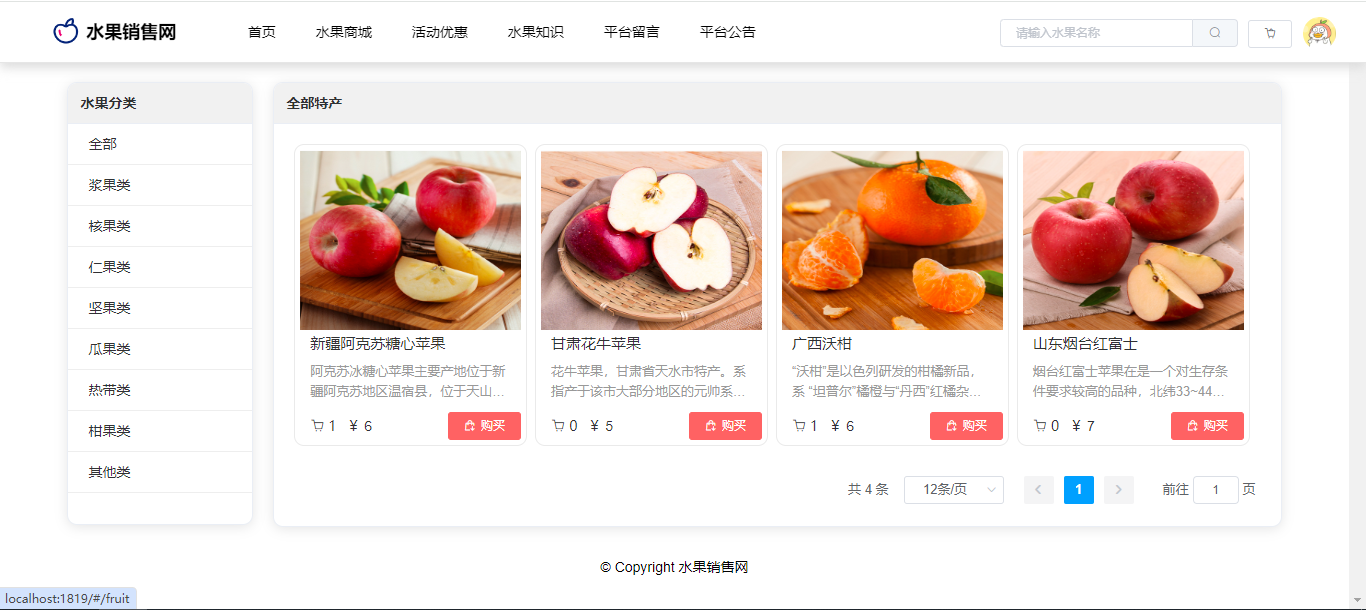The image size is (1366, 610).
Task: Go to 首页 nav item
Action: 262,32
